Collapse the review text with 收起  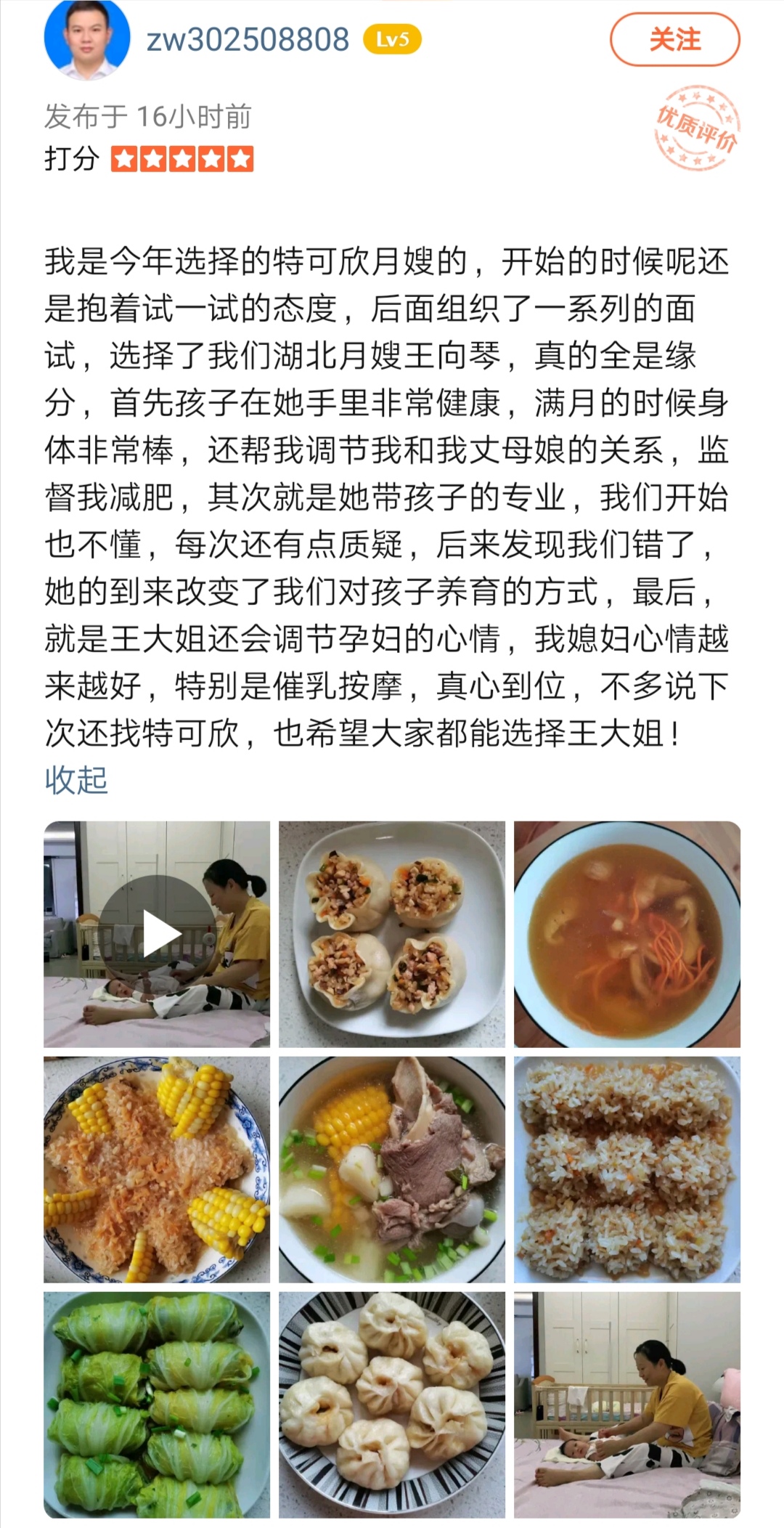(76, 780)
